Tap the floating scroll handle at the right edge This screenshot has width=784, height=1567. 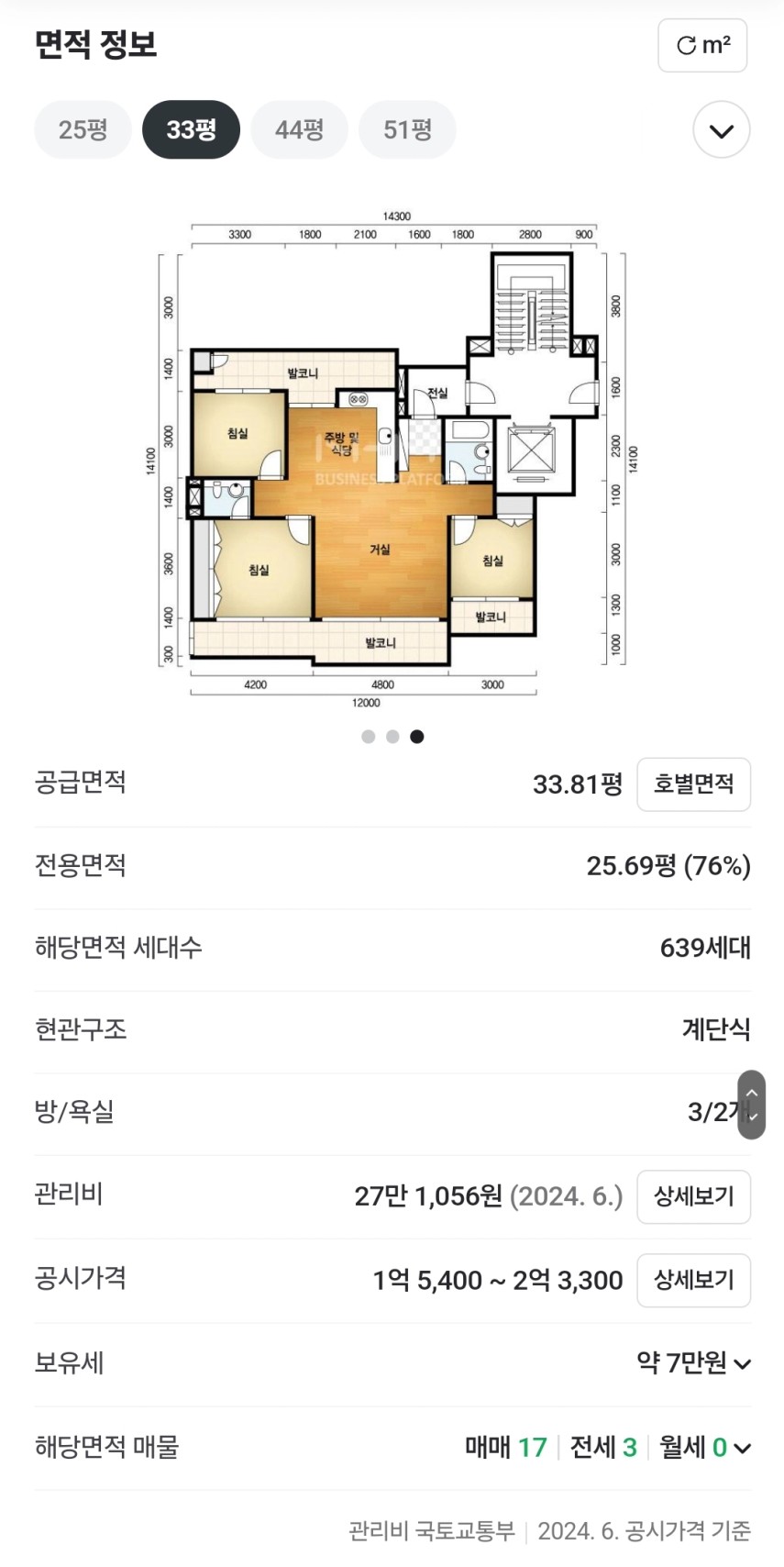pos(752,1105)
